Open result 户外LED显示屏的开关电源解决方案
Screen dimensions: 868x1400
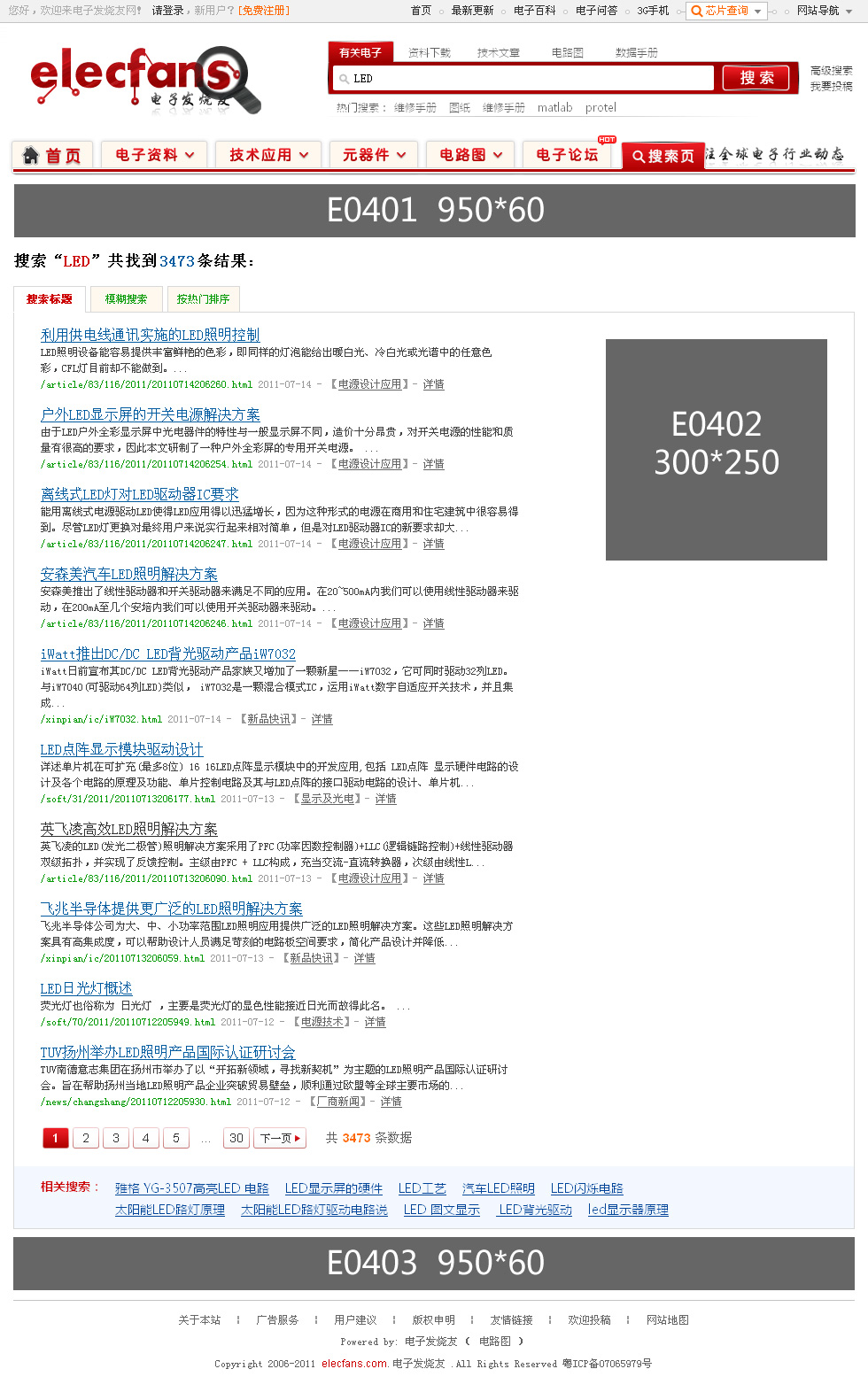150,414
